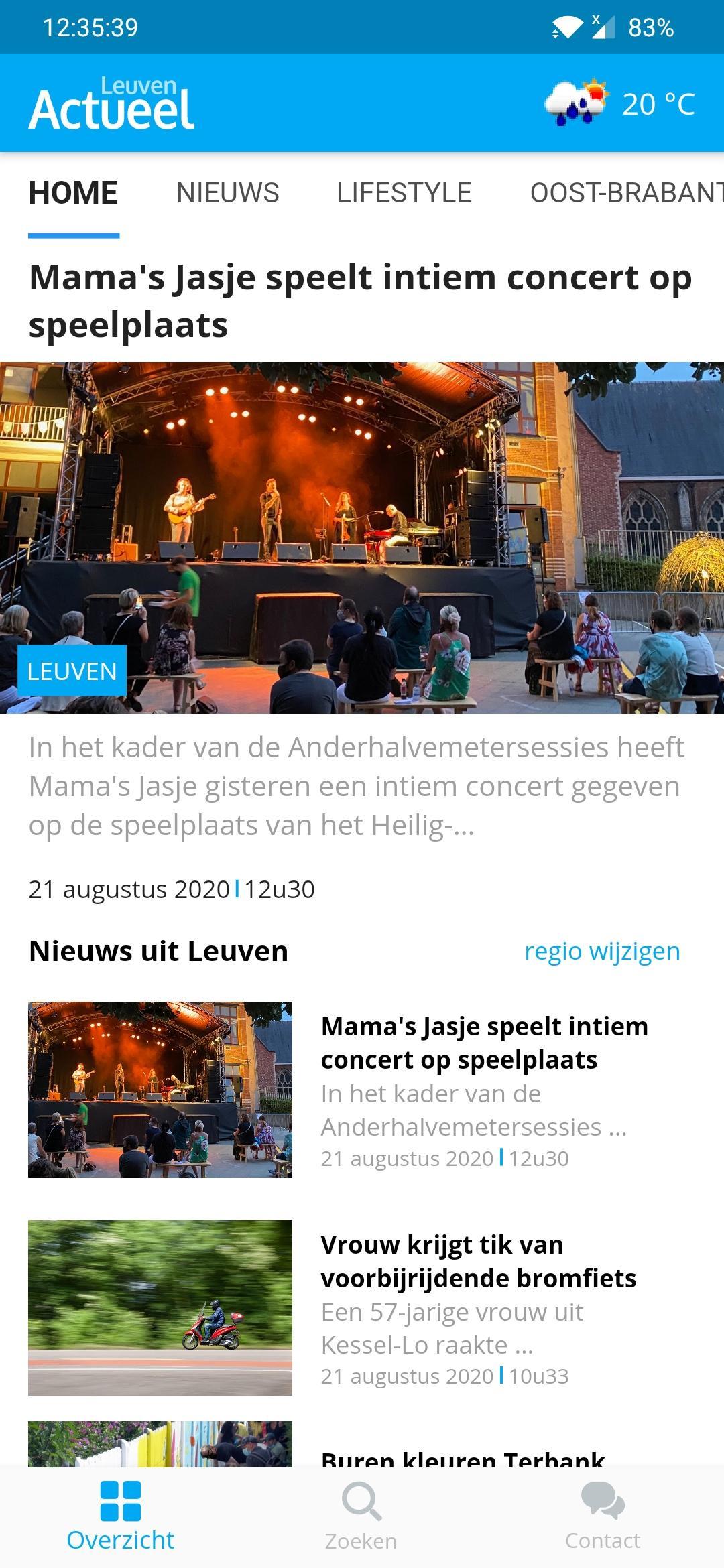Select the OOST-BRABANT tab
Viewport: 724px width, 1568px height.
pyautogui.click(x=627, y=193)
